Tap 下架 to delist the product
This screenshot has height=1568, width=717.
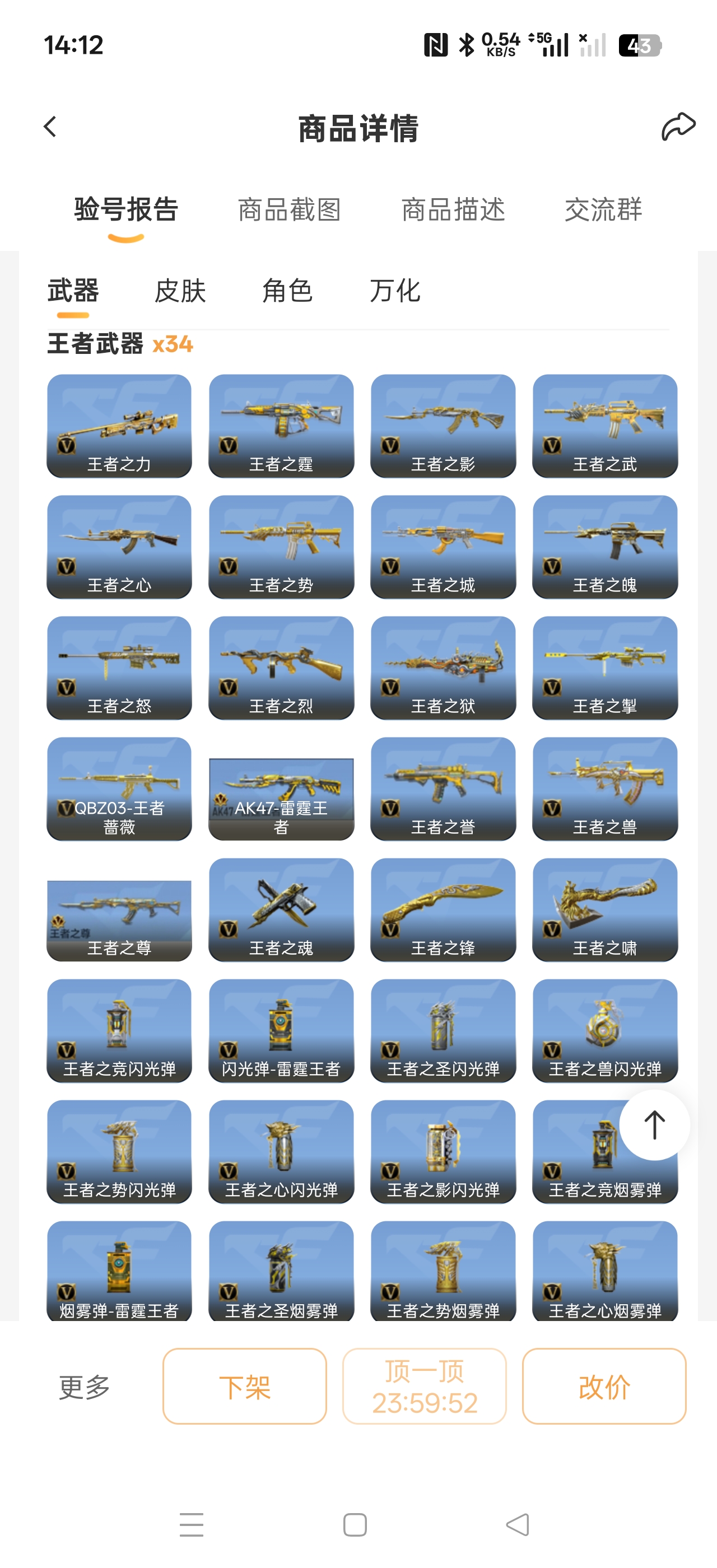coord(245,1387)
